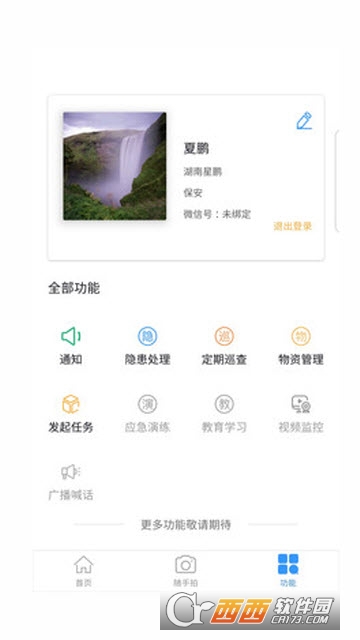
Task: Select 广播喊话 broadcast
Action: coord(71,482)
